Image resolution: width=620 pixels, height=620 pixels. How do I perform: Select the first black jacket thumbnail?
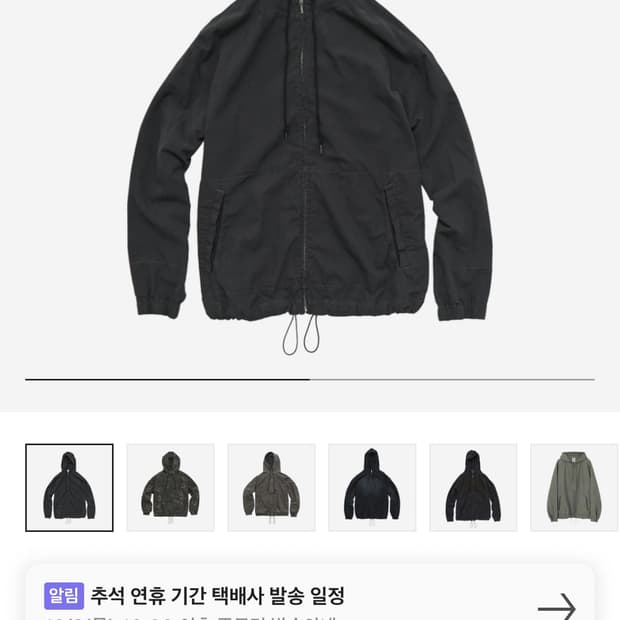pyautogui.click(x=69, y=488)
